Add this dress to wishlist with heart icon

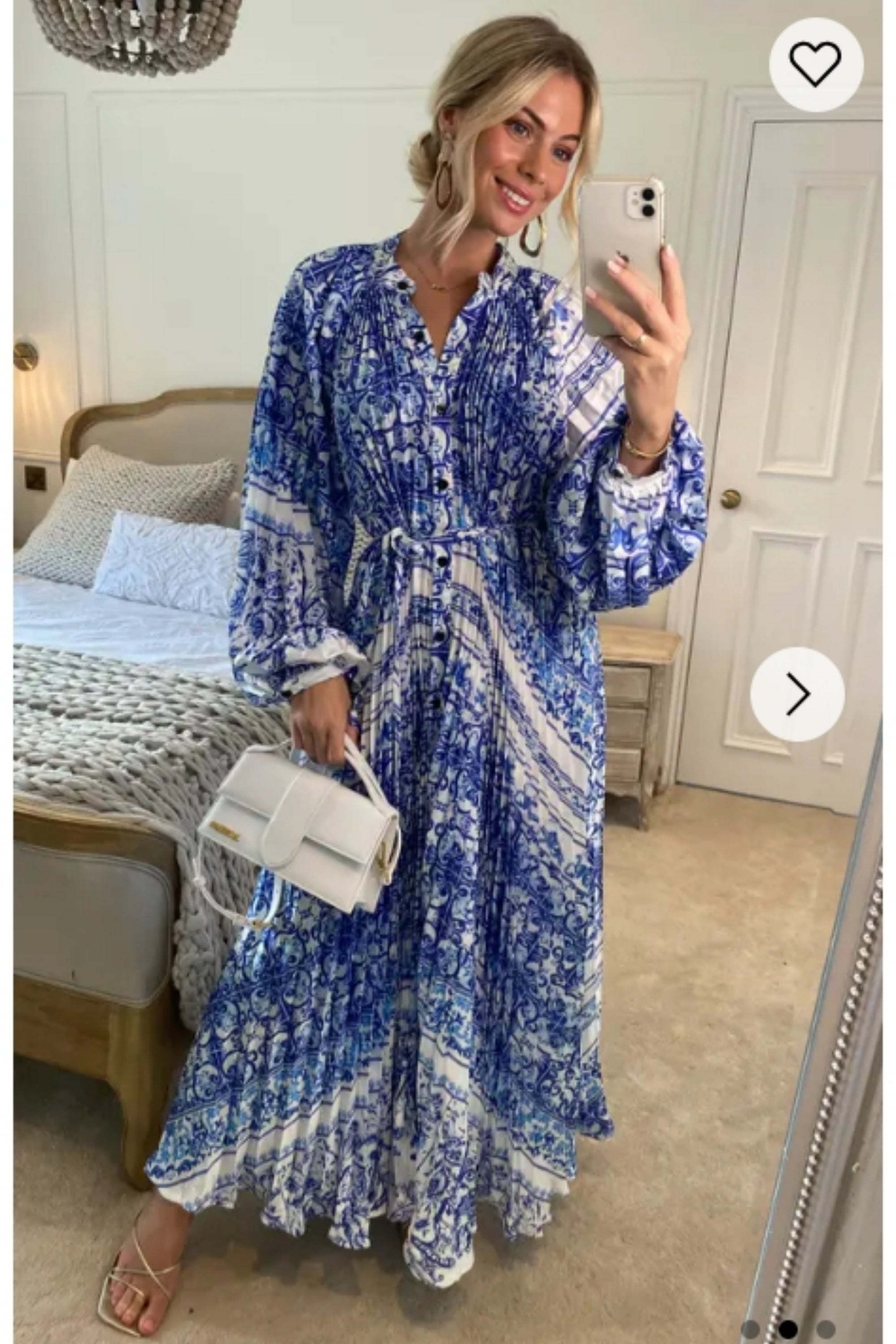click(x=815, y=65)
